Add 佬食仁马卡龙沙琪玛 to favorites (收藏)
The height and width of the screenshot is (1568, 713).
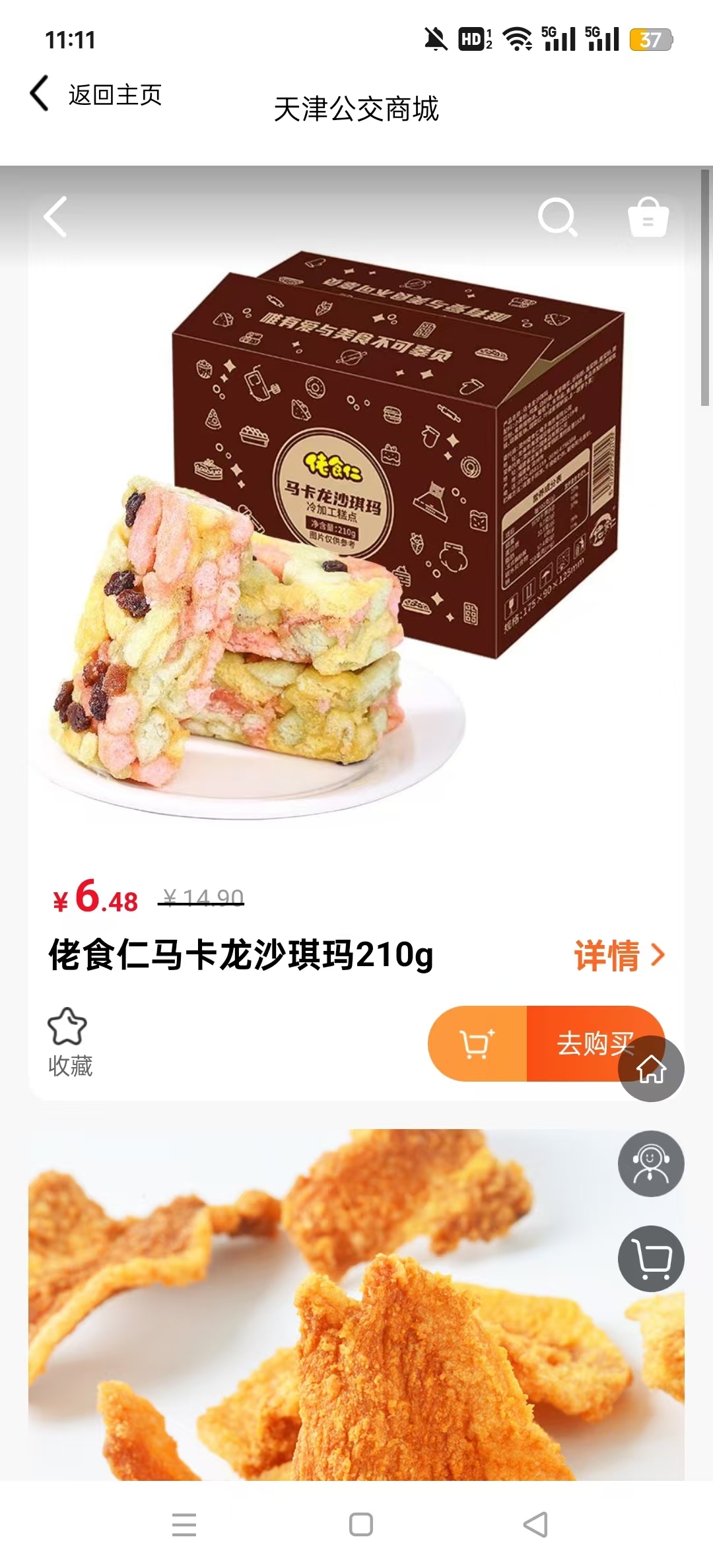tap(69, 1041)
